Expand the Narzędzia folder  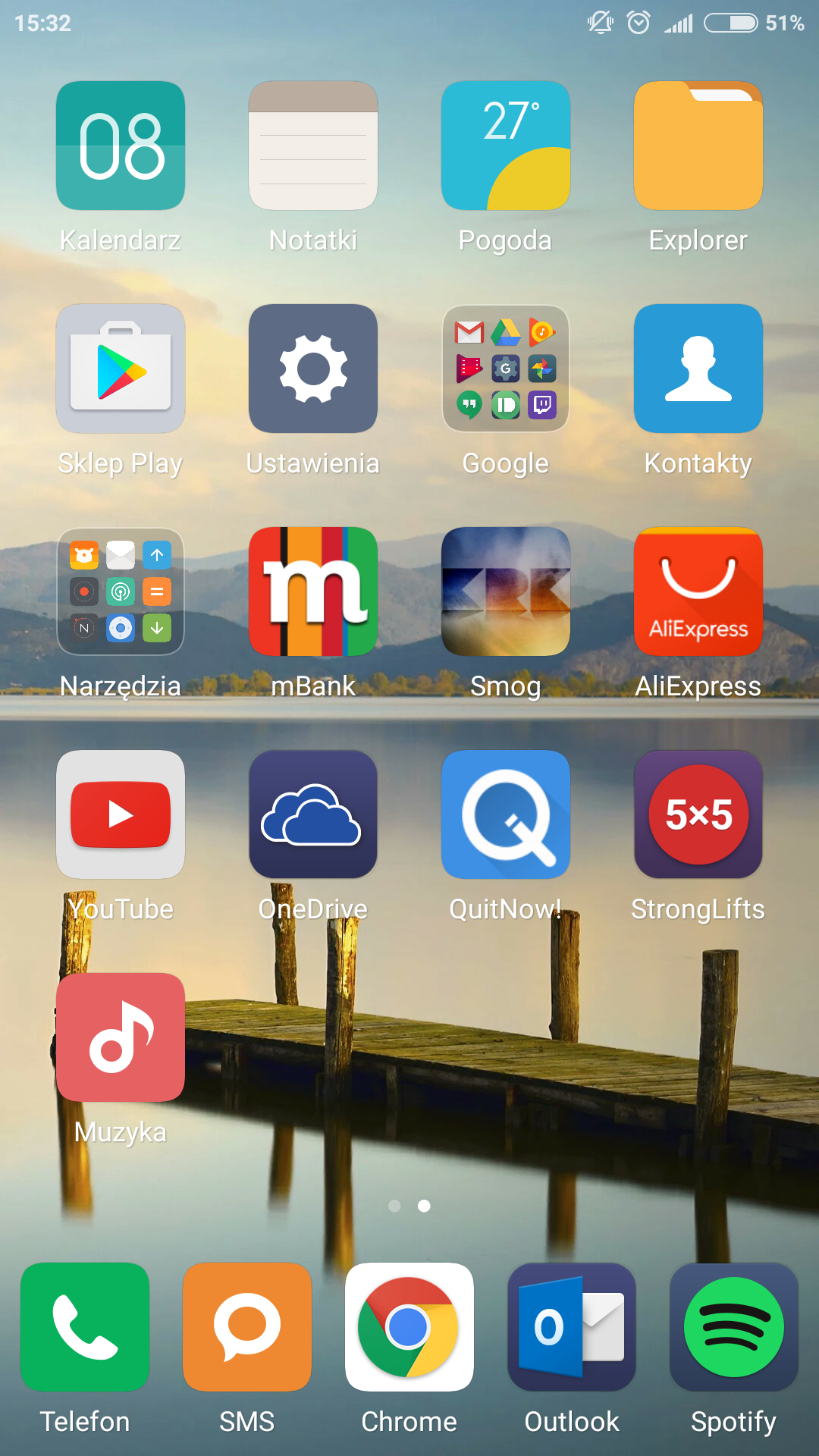click(121, 591)
